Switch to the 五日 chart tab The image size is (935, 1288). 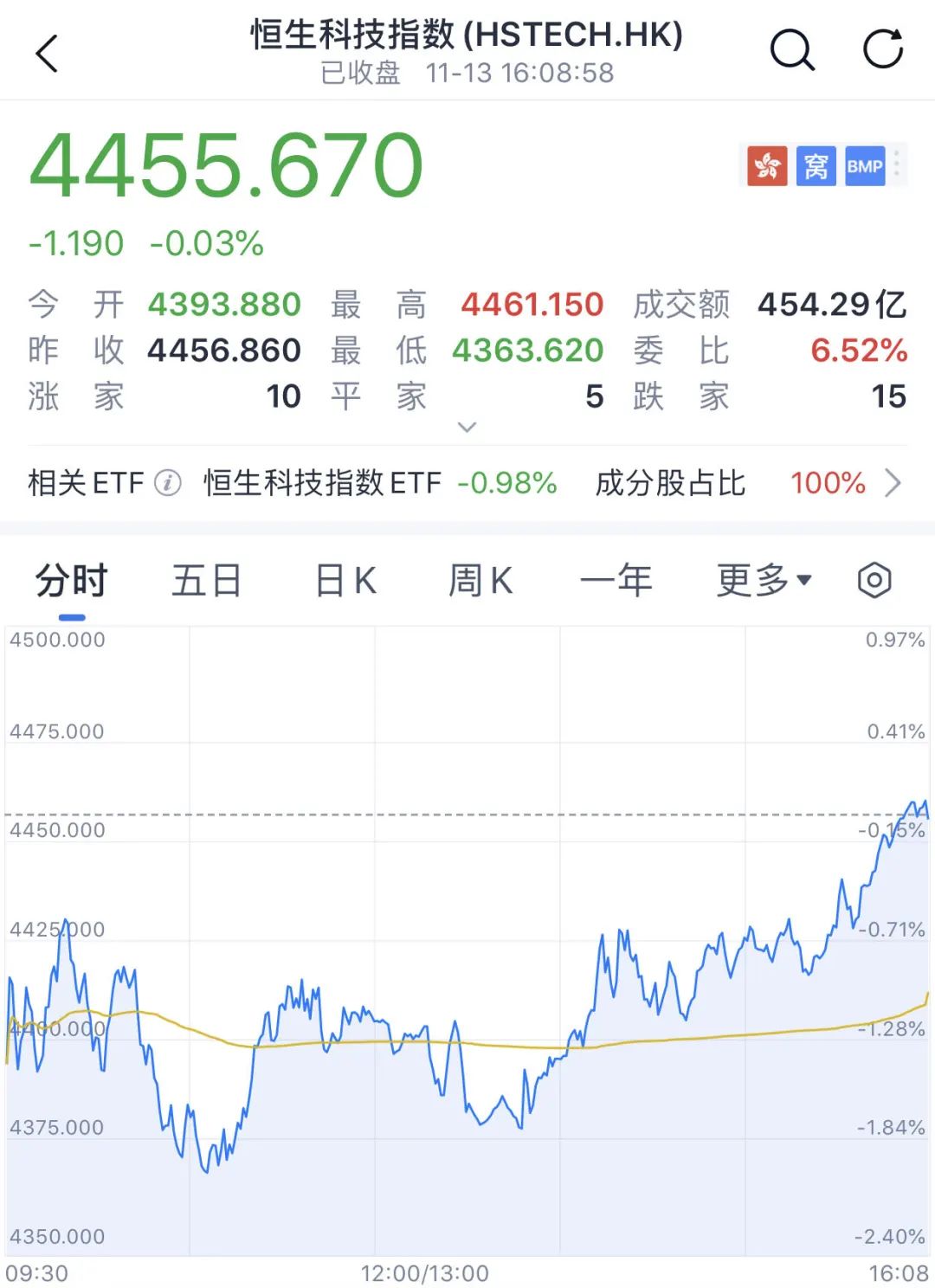tap(207, 581)
